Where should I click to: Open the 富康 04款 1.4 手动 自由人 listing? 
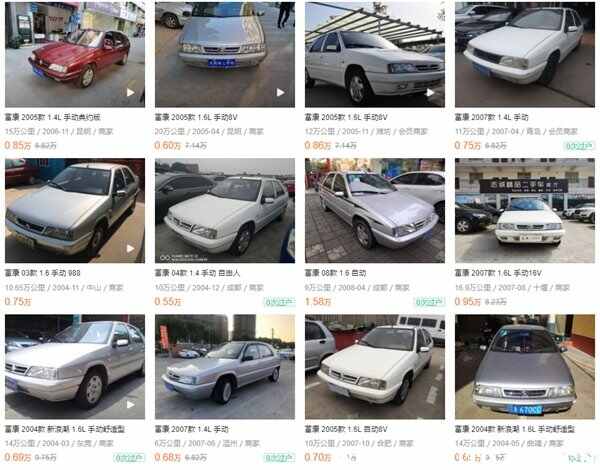click(x=224, y=211)
